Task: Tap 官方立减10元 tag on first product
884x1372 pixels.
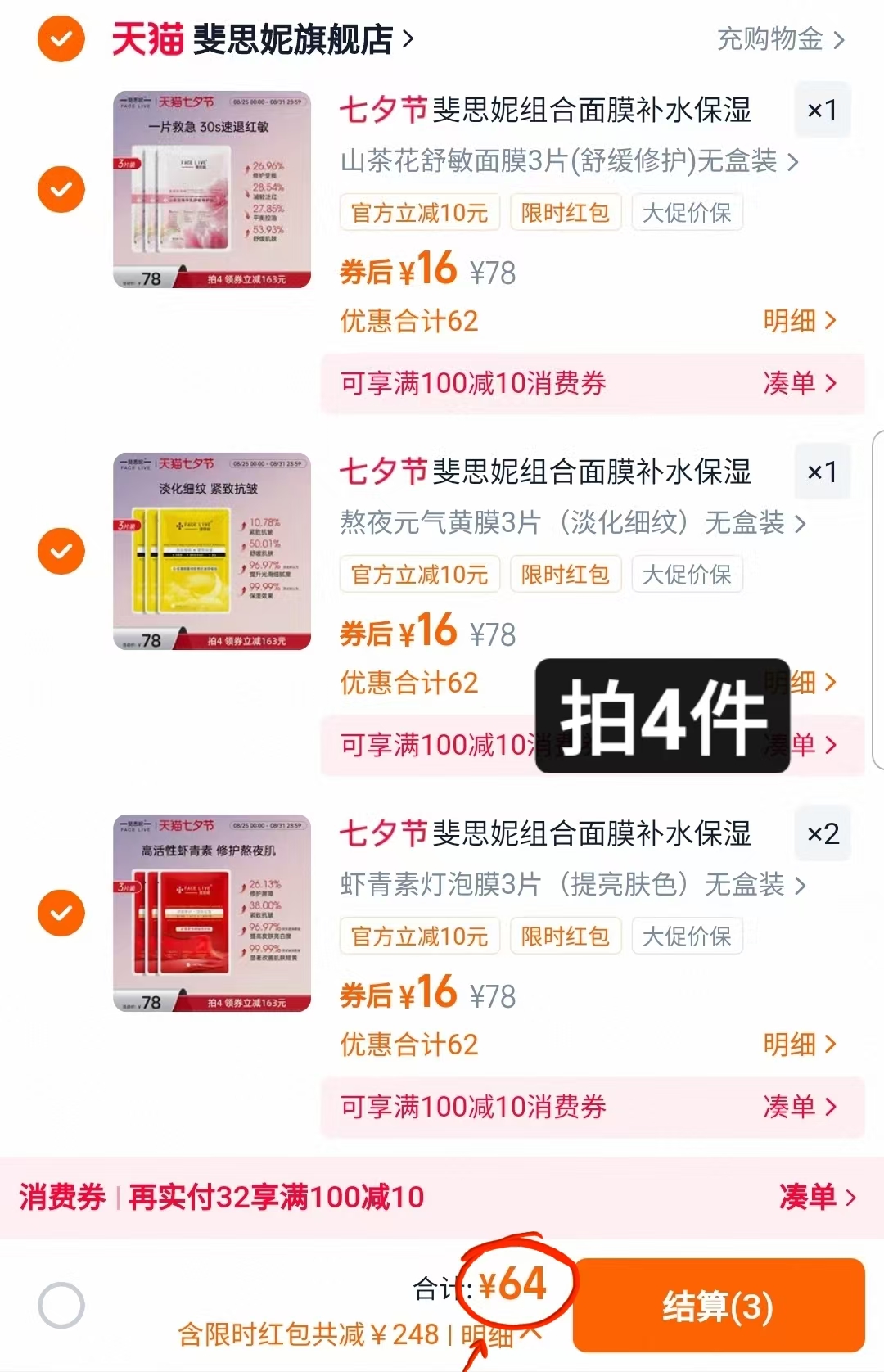Action: click(x=420, y=211)
